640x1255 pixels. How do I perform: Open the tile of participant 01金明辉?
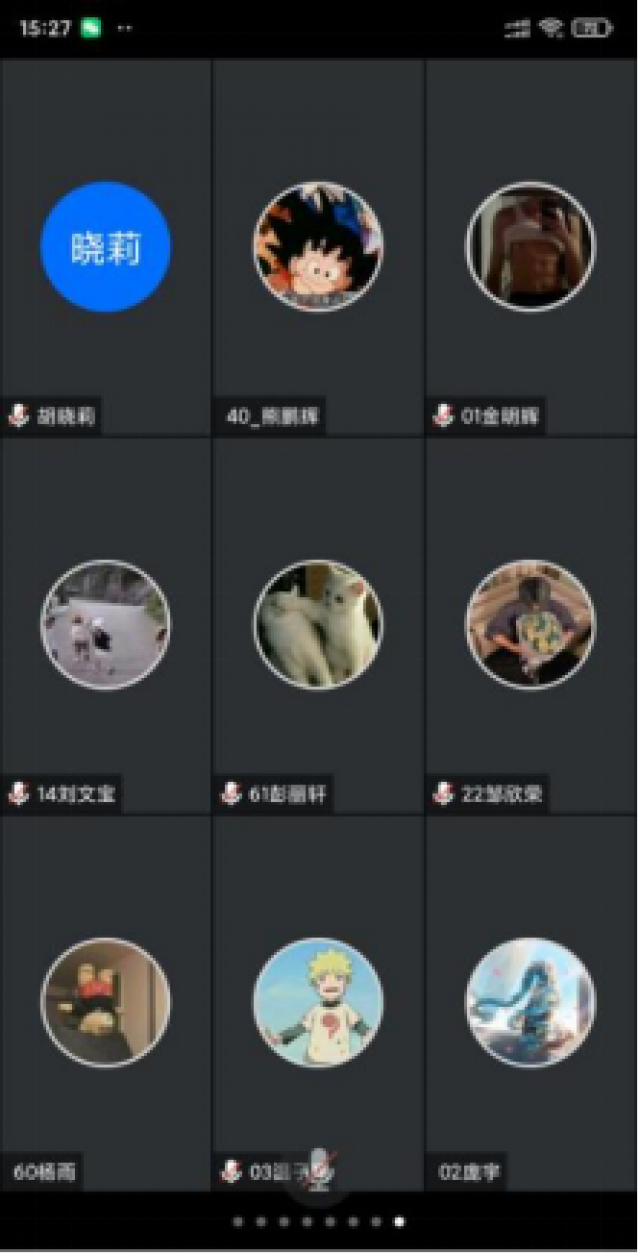coord(531,246)
